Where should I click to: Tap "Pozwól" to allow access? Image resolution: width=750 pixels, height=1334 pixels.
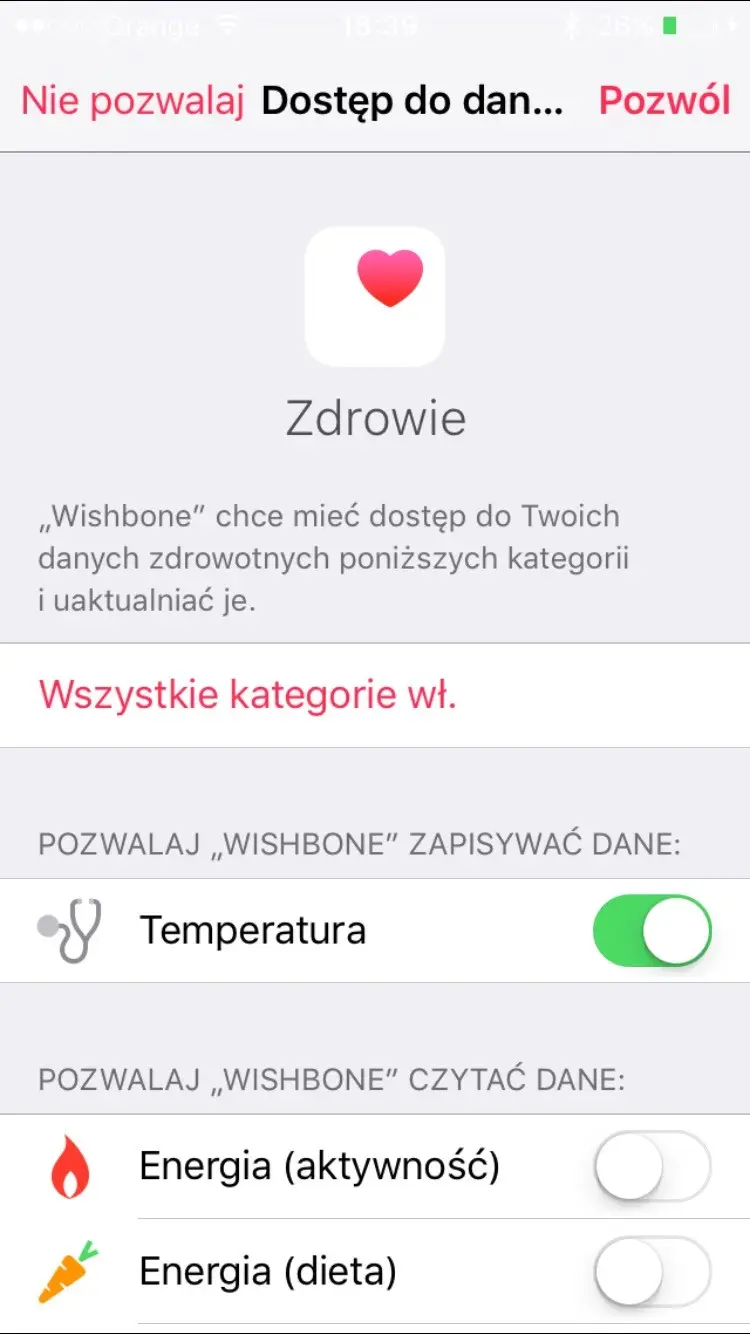[664, 101]
